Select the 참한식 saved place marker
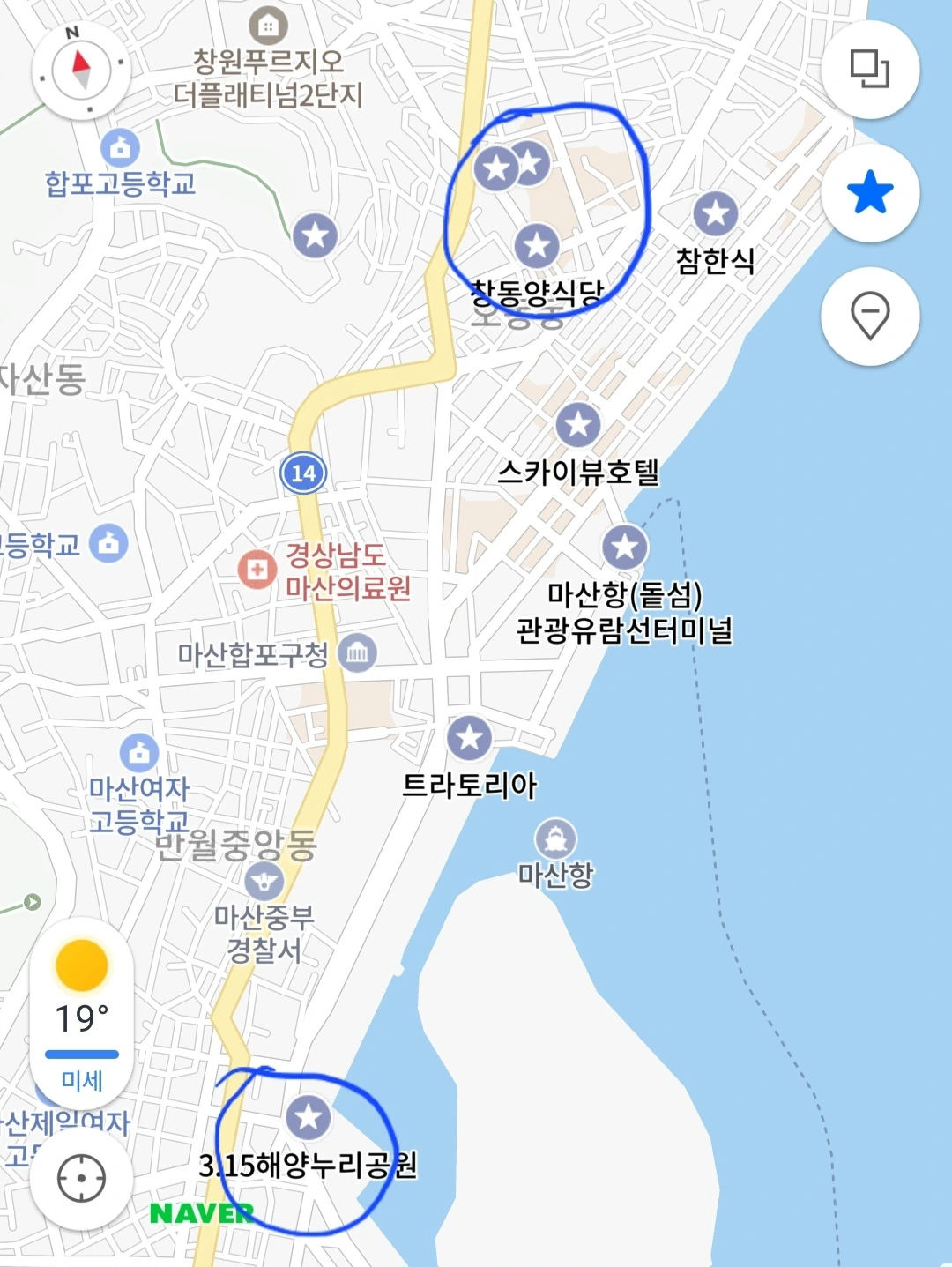 (715, 213)
